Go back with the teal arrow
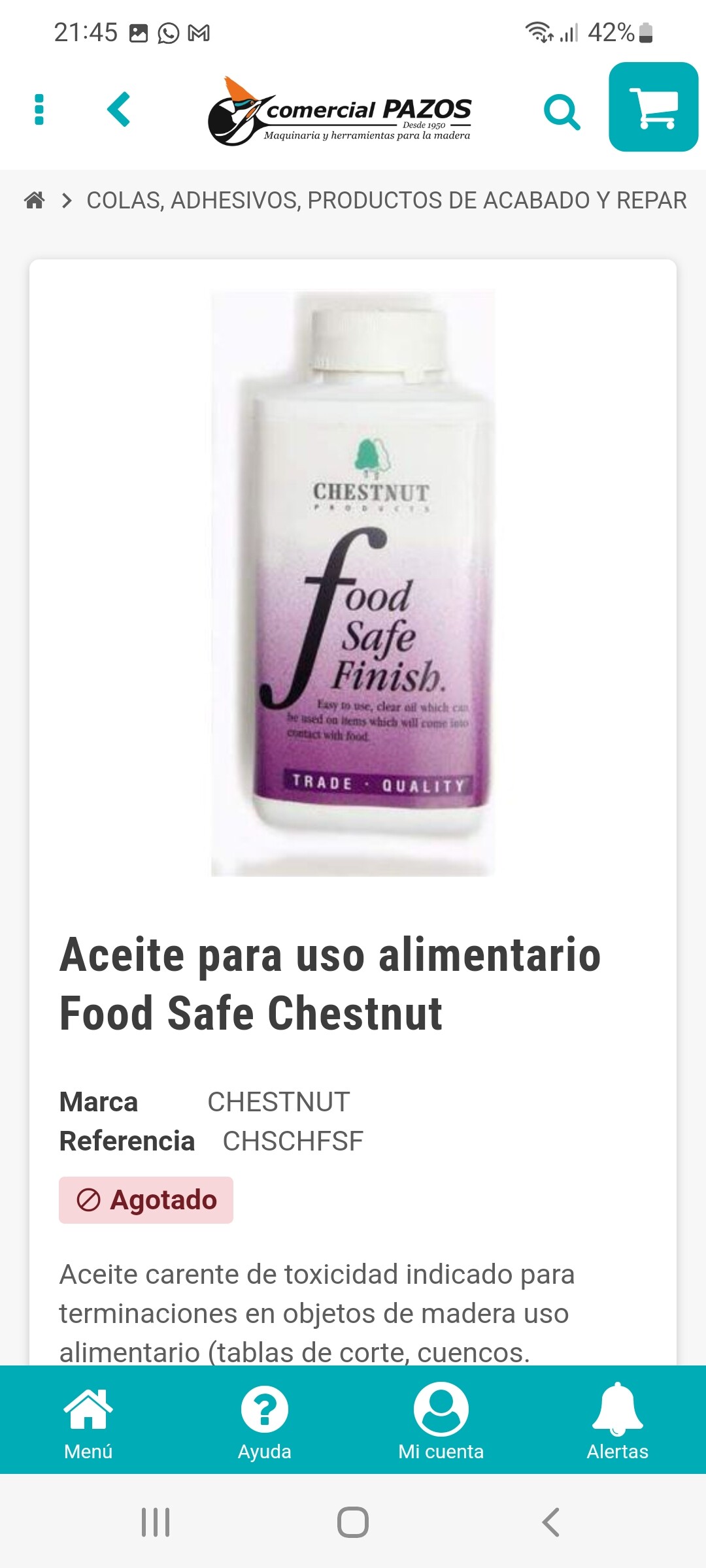 [119, 109]
